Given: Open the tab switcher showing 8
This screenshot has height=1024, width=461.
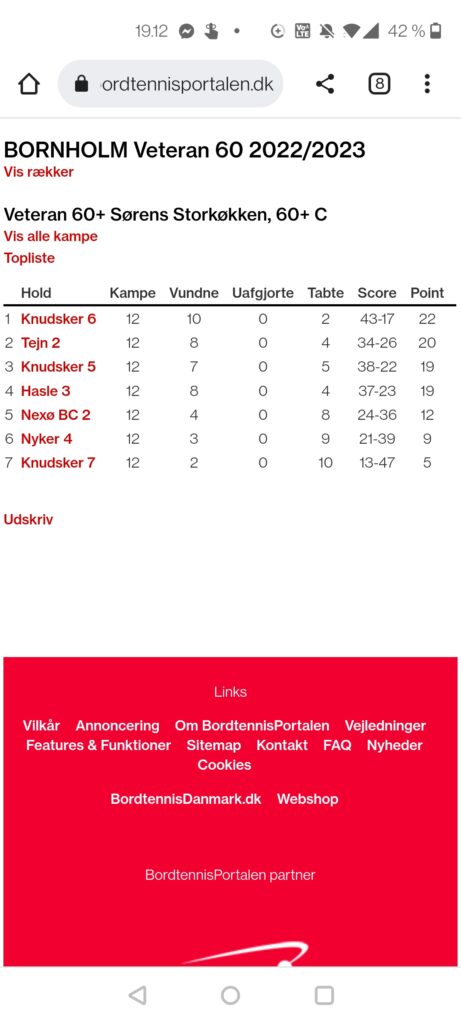Looking at the screenshot, I should (x=379, y=84).
